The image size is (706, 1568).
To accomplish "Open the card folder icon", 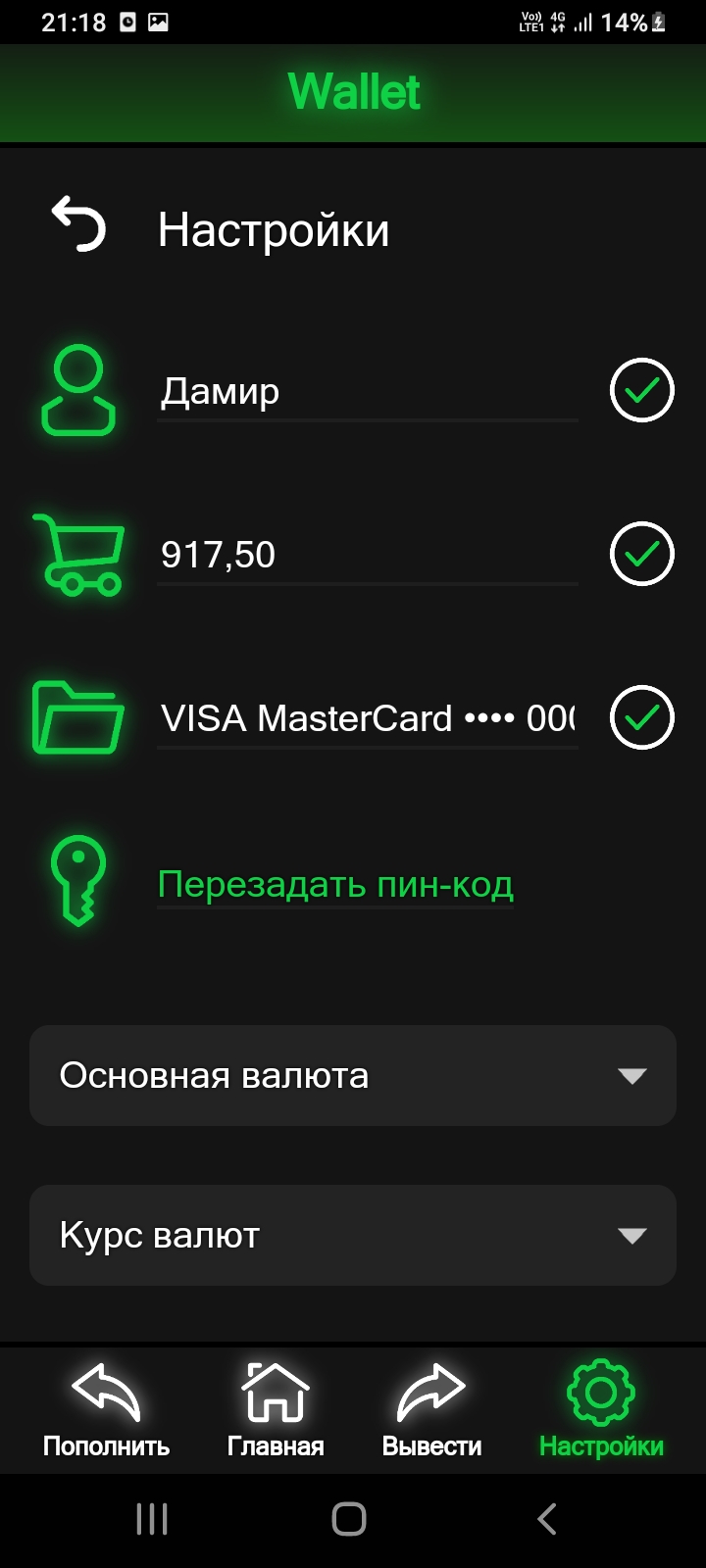I will (x=78, y=716).
